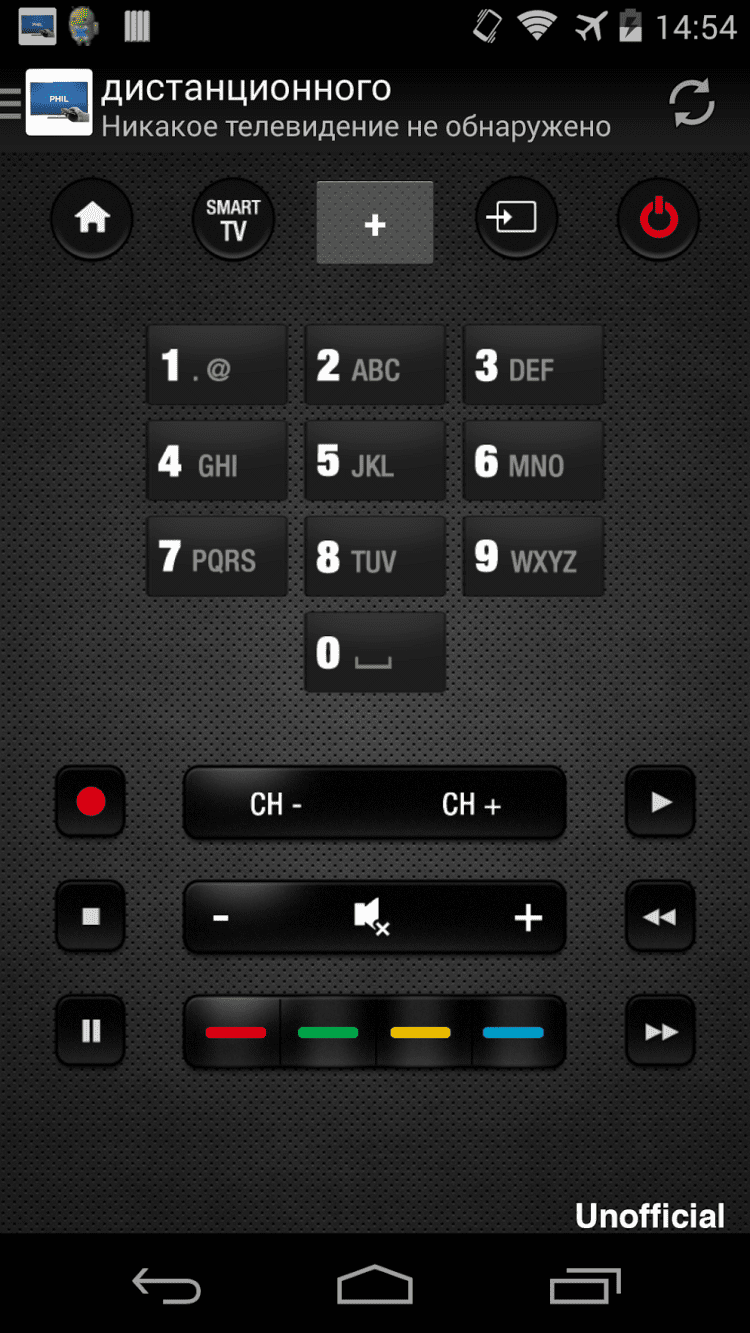Go to the next channel with CH +
The image size is (750, 1333).
(471, 804)
